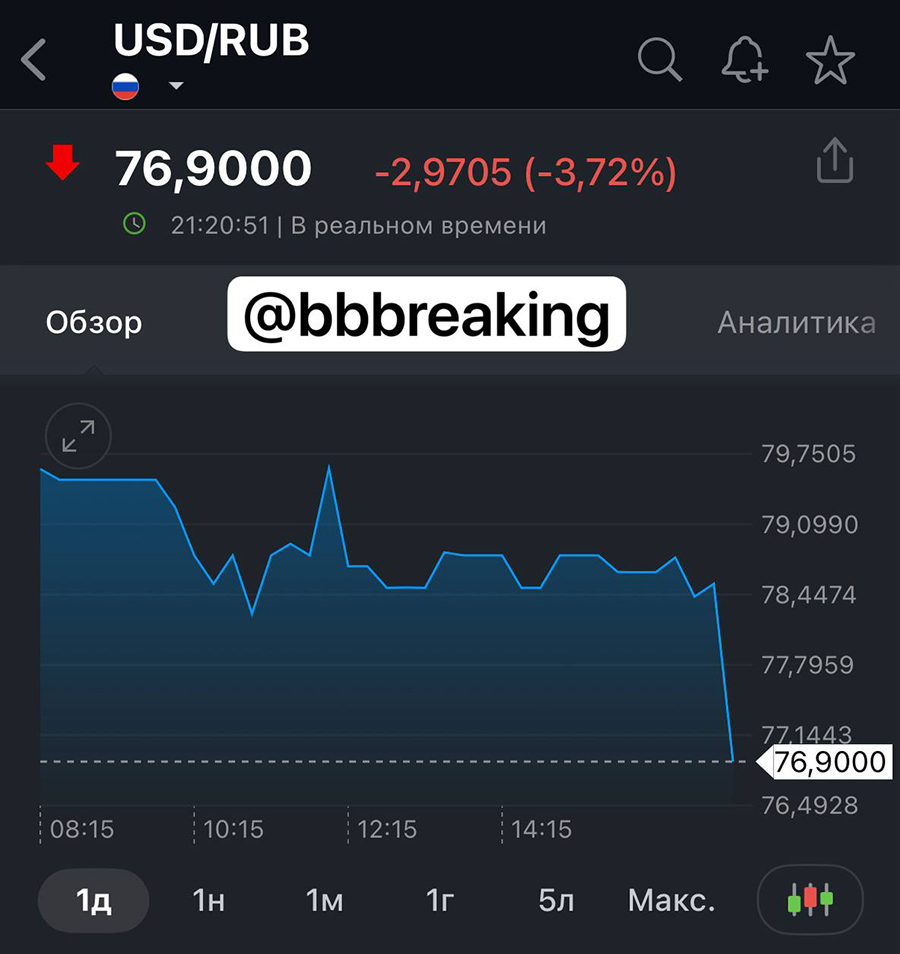
Task: Share the quote using the share icon
Action: (x=835, y=161)
